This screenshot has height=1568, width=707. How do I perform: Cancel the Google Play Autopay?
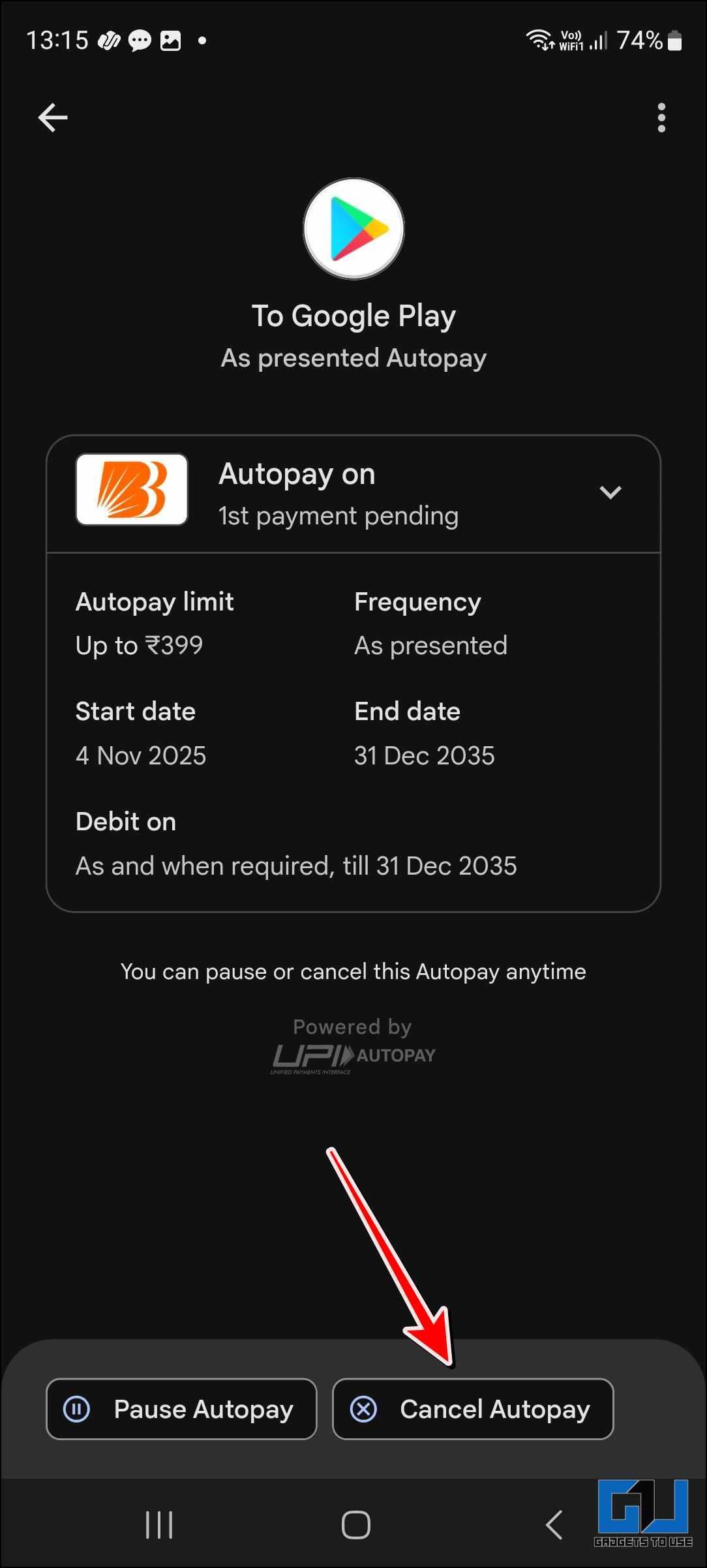473,1409
